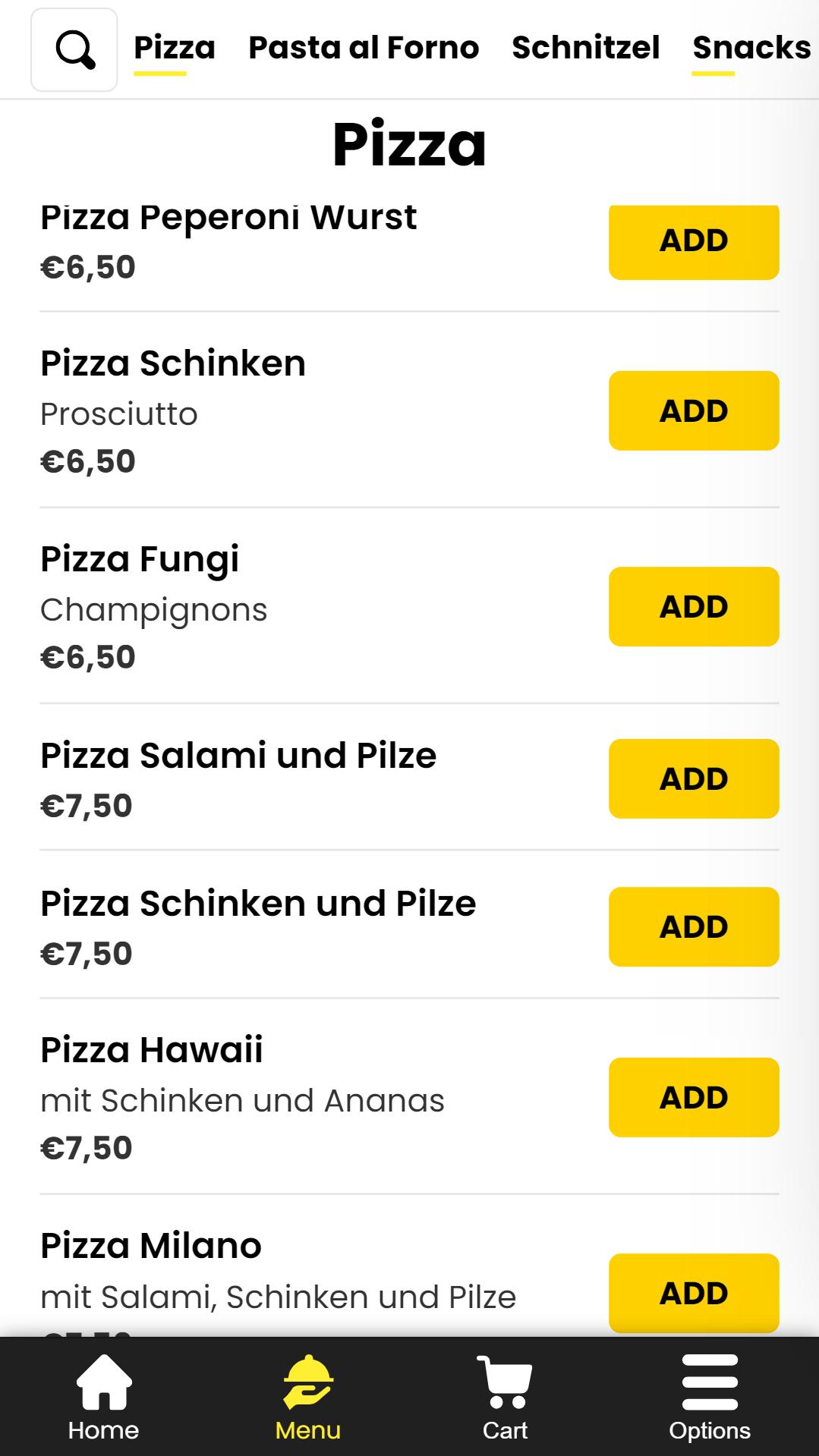Add Pizza Salami und Pilze
Viewport: 819px width, 1456px height.
[694, 778]
